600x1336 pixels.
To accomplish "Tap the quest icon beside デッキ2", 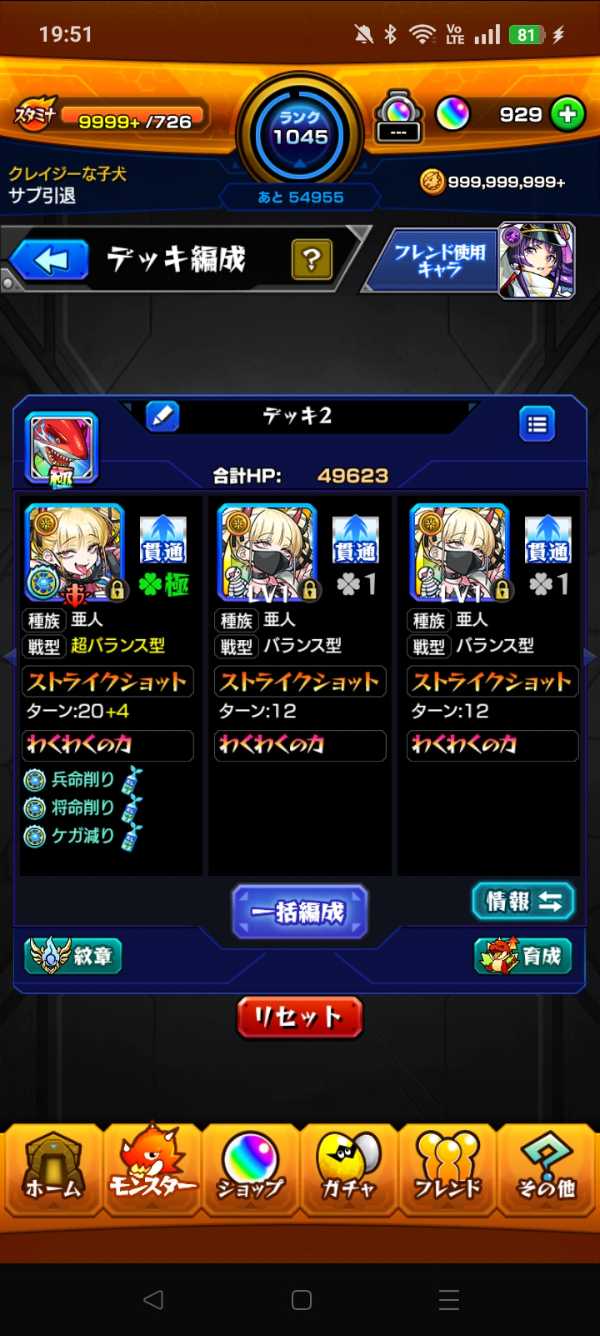I will (x=61, y=445).
